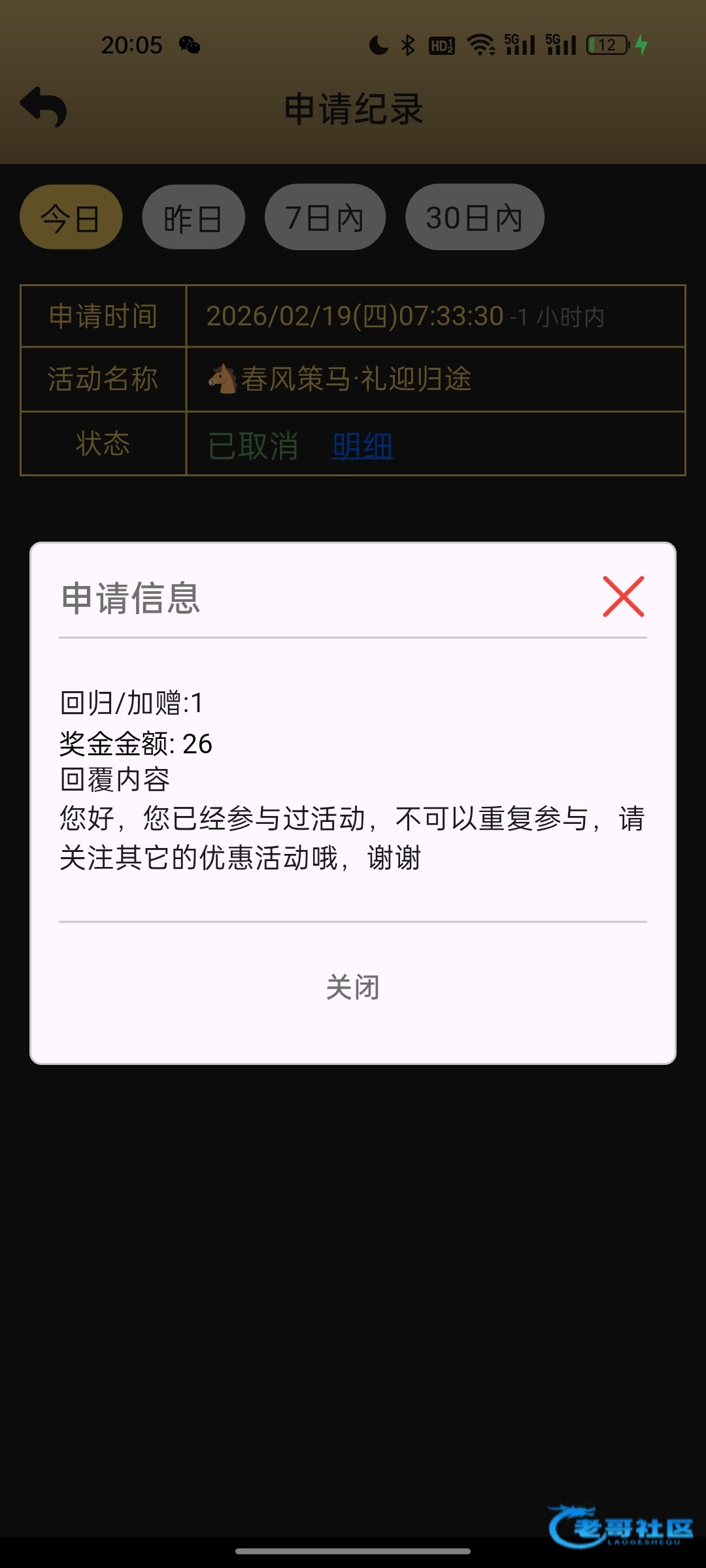Screen dimensions: 706x1568
Task: Show records for 30日内
Action: pos(474,218)
